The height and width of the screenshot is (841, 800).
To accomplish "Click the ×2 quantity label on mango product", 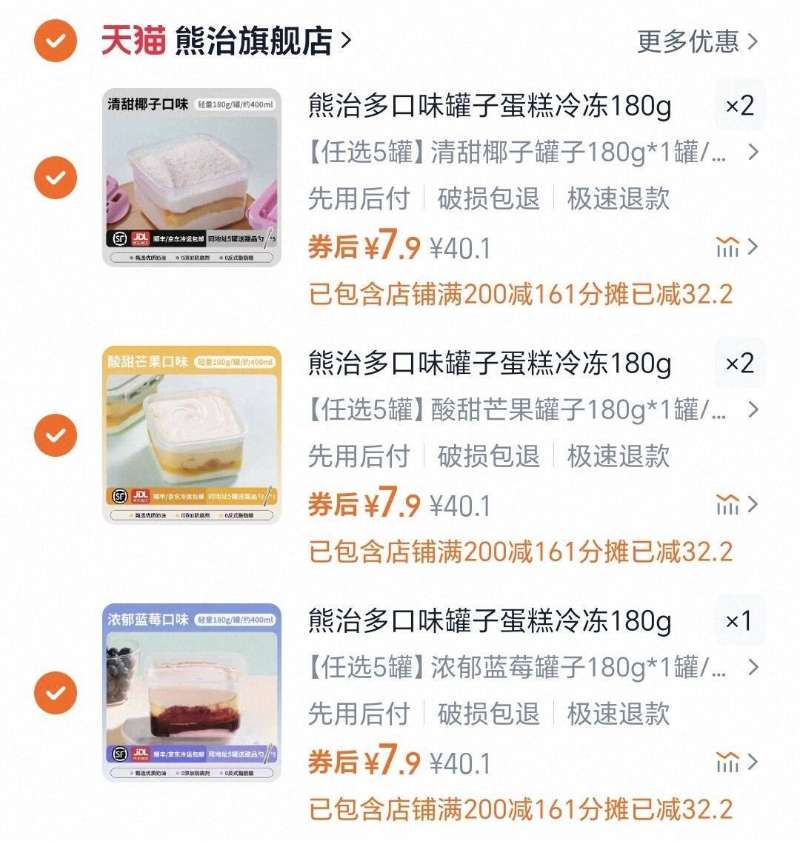I will (739, 363).
